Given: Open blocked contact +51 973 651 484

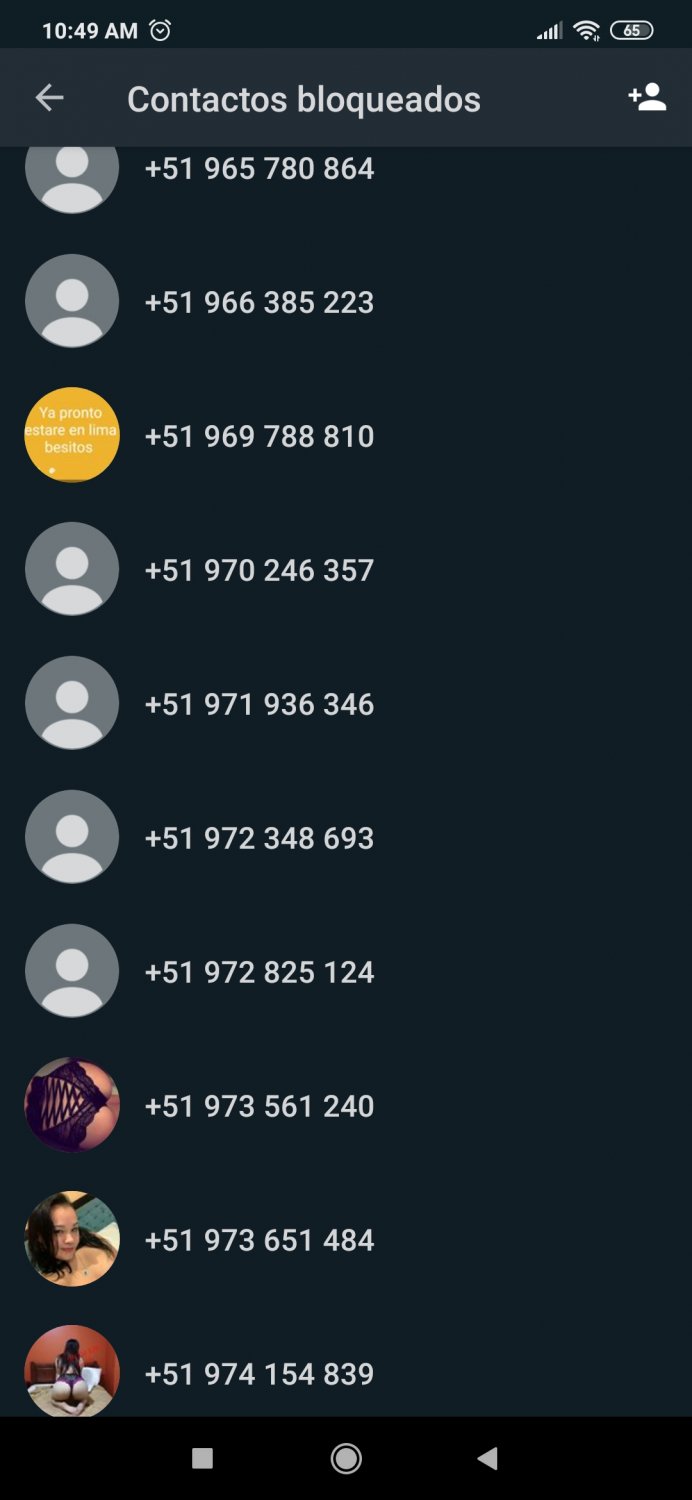Looking at the screenshot, I should (346, 1239).
